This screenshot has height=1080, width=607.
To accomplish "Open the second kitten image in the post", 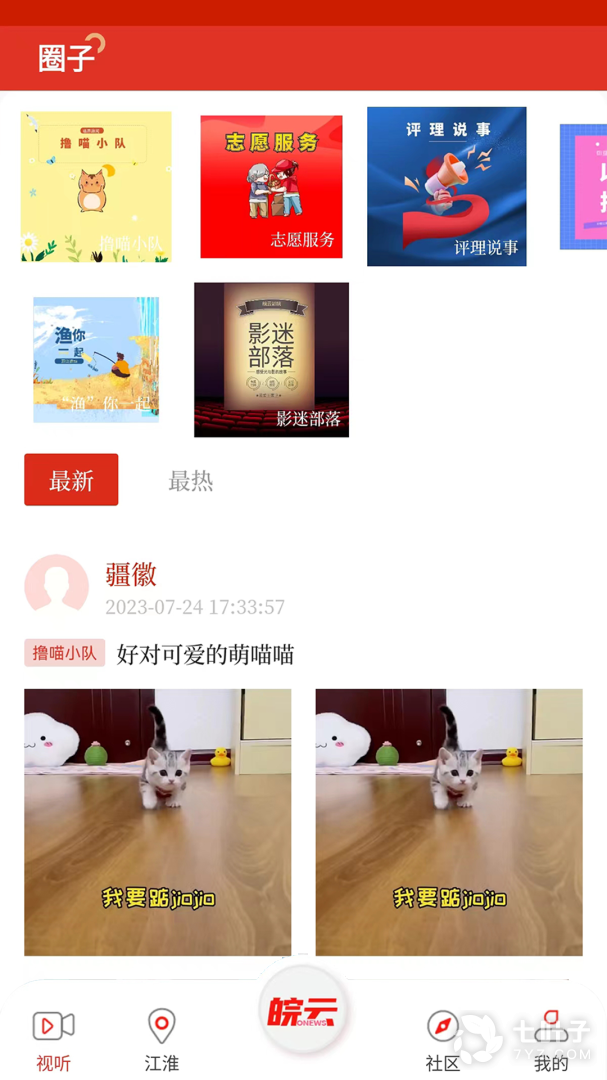I will click(449, 822).
